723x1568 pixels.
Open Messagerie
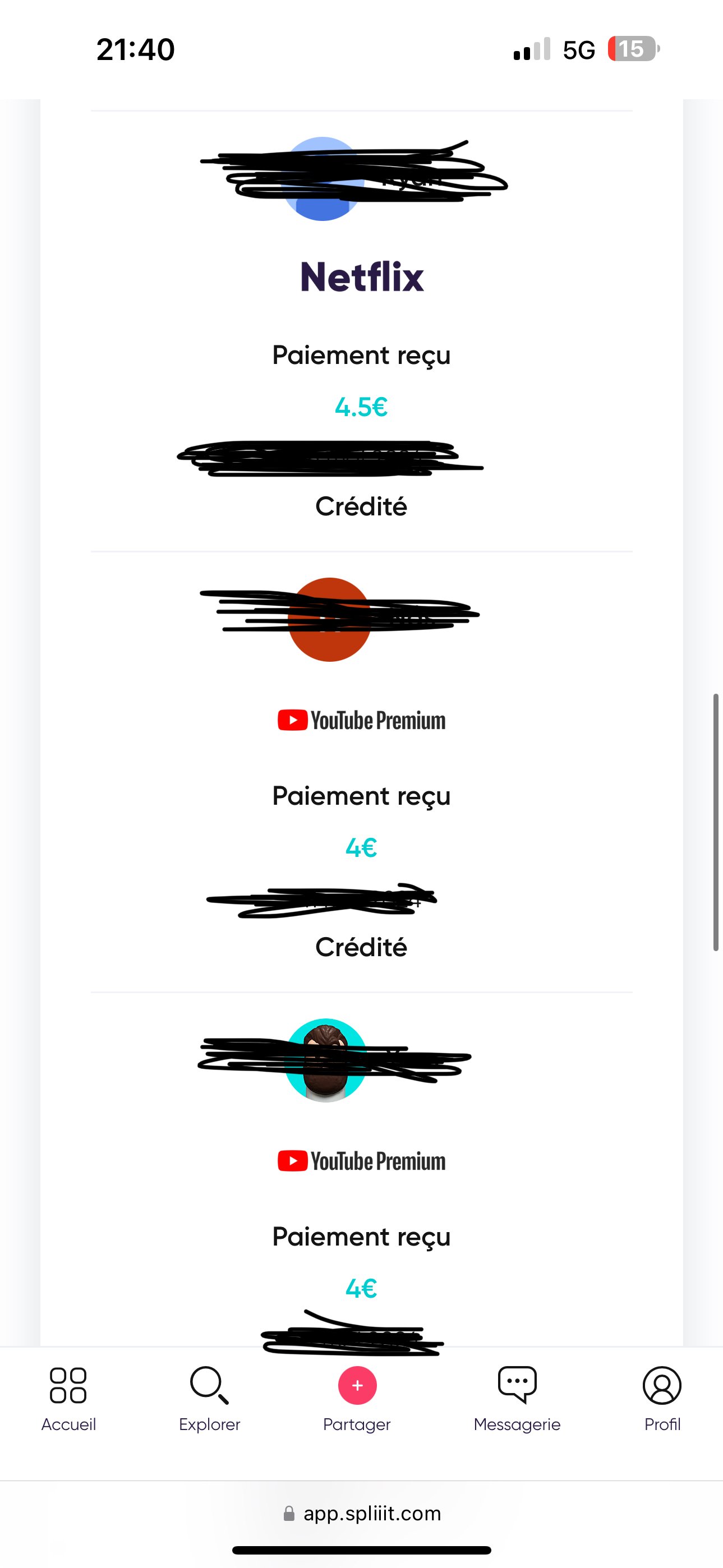(x=517, y=1399)
